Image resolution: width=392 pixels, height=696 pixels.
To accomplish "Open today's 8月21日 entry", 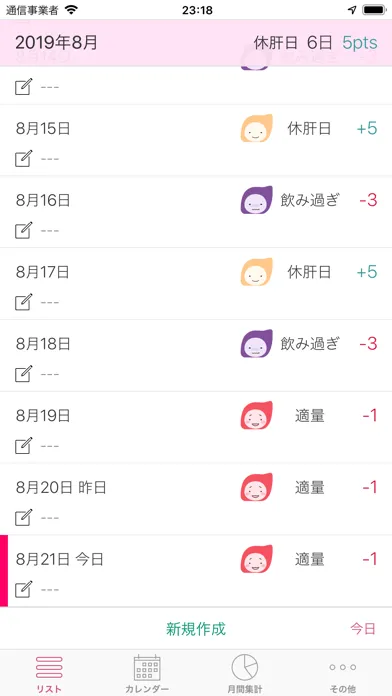I will [196, 571].
